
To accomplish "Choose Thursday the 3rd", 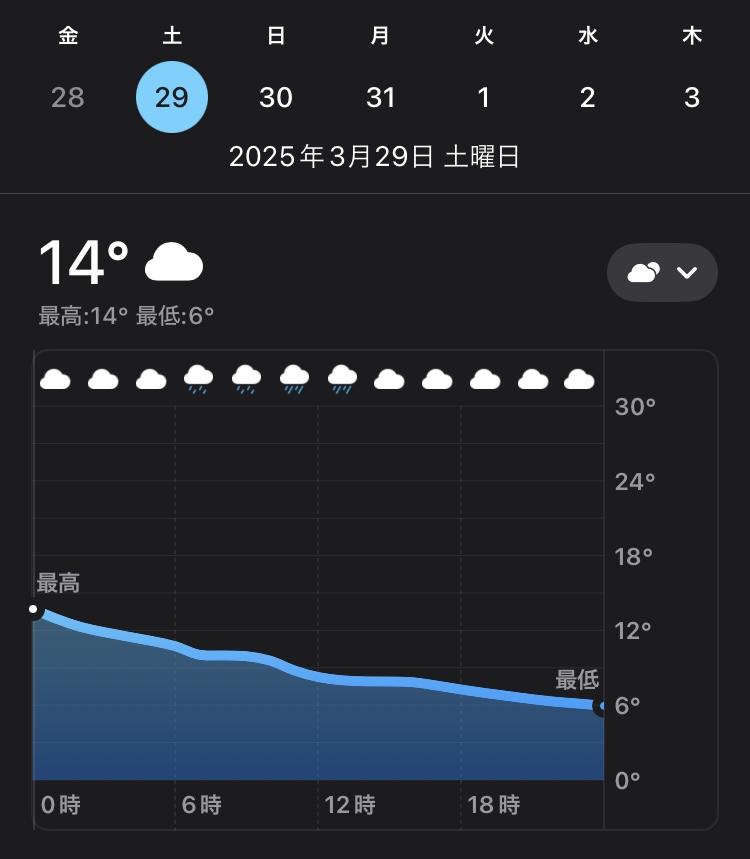I will (x=692, y=97).
